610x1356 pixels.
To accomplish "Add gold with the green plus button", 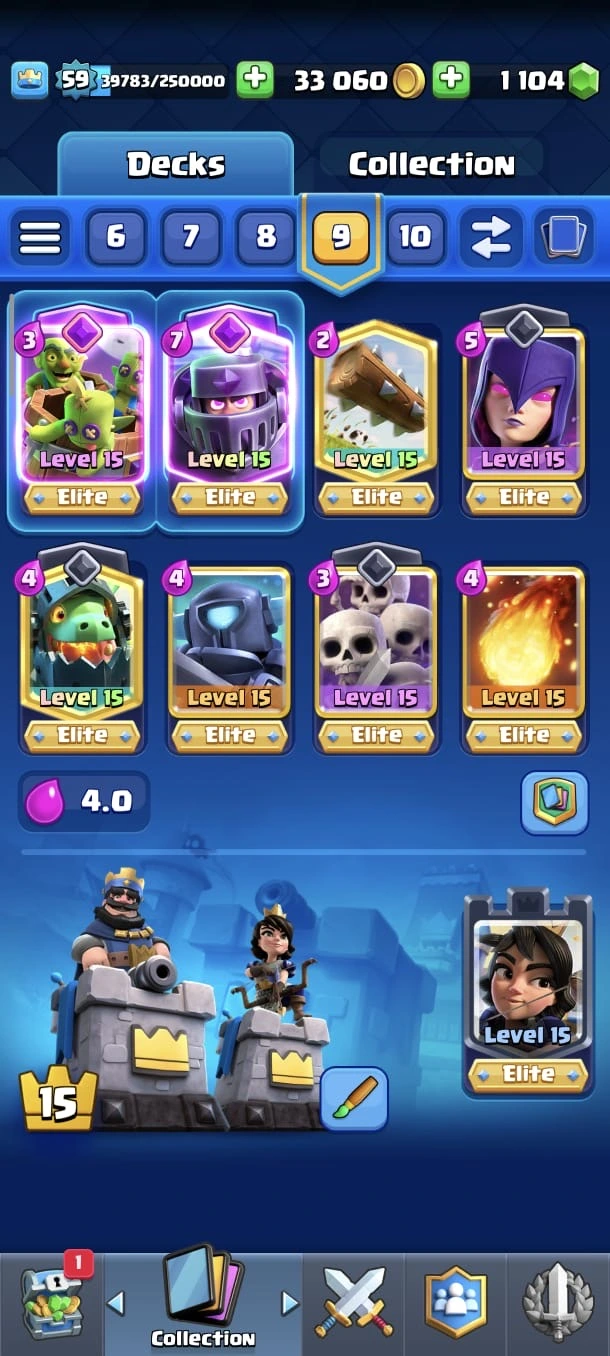I will click(255, 80).
